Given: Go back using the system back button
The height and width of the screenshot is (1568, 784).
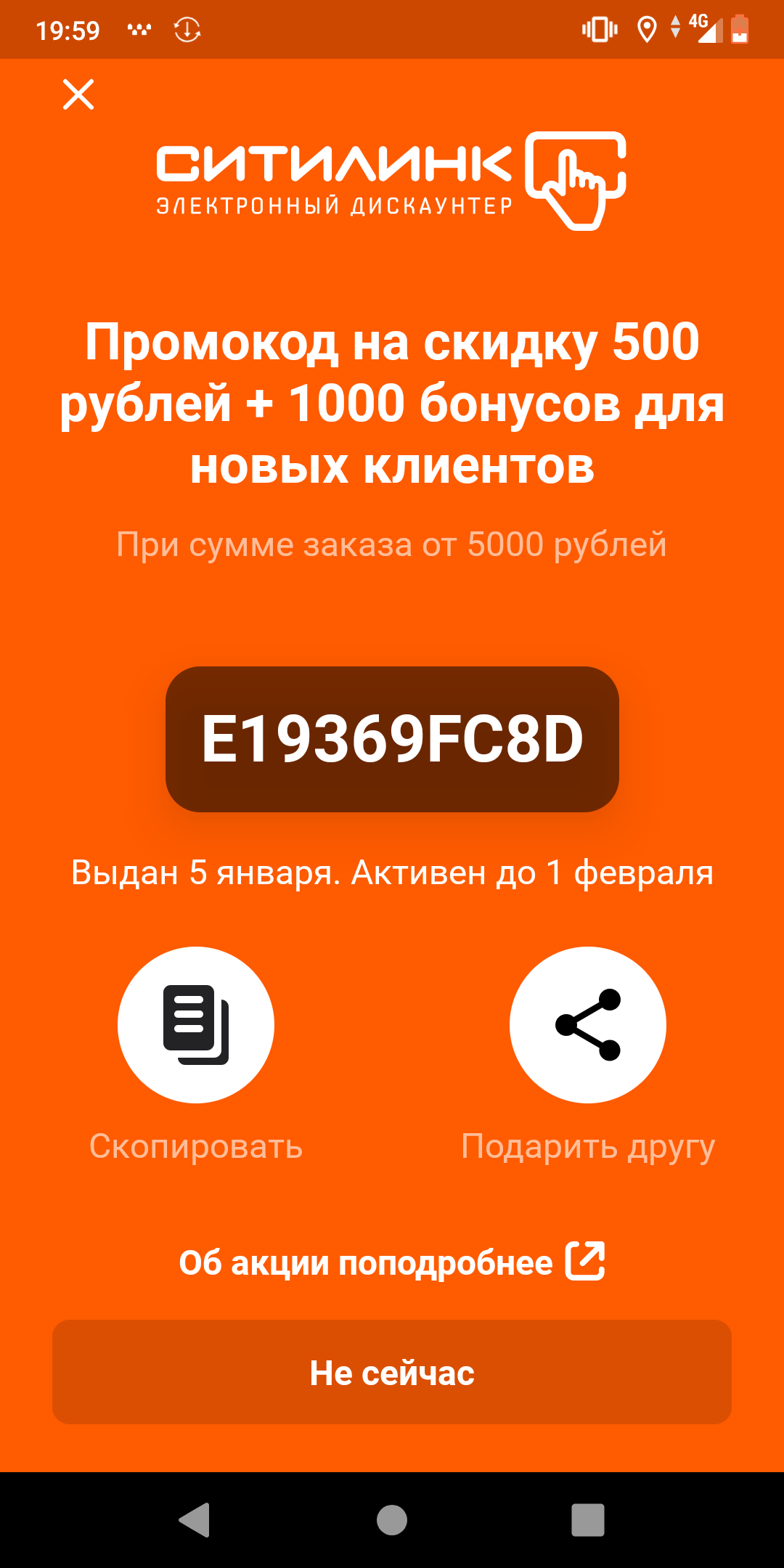Looking at the screenshot, I should [x=195, y=1519].
